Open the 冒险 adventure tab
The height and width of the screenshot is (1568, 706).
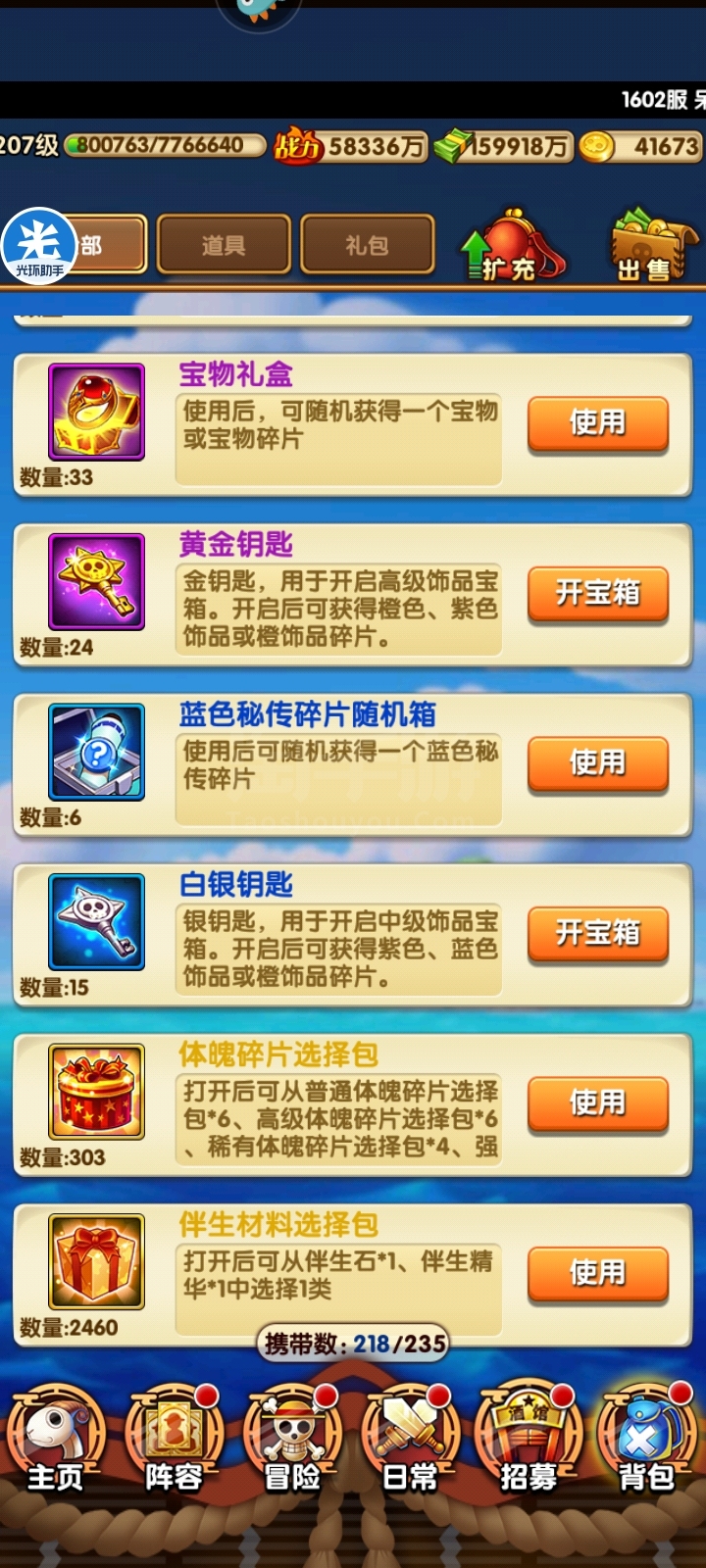click(292, 1439)
